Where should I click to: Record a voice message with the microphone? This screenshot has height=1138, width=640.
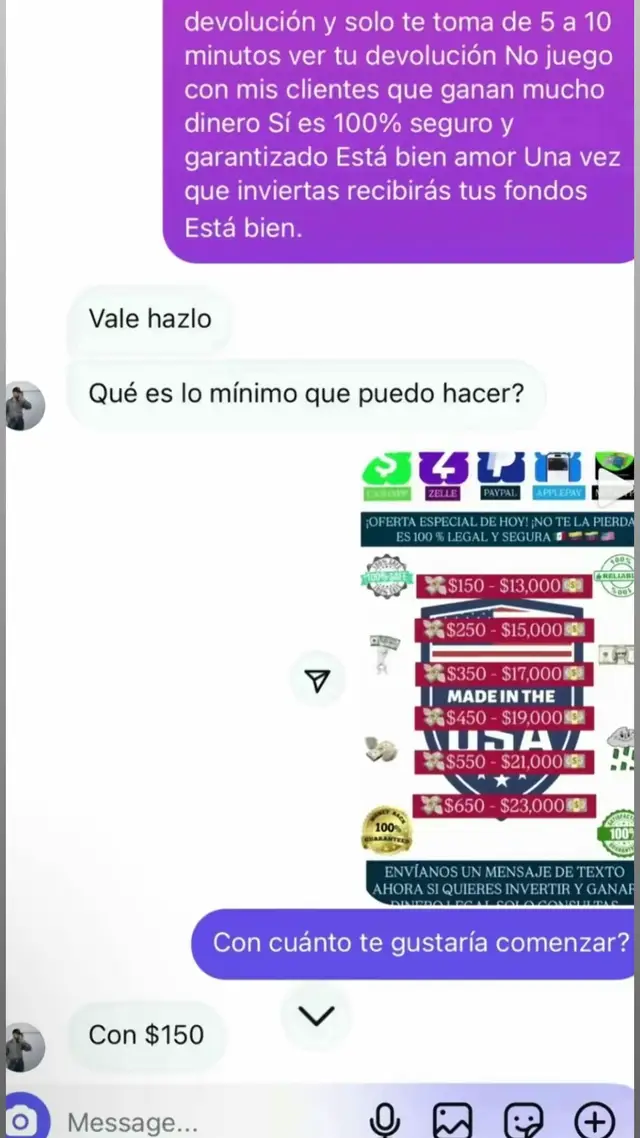click(384, 1120)
